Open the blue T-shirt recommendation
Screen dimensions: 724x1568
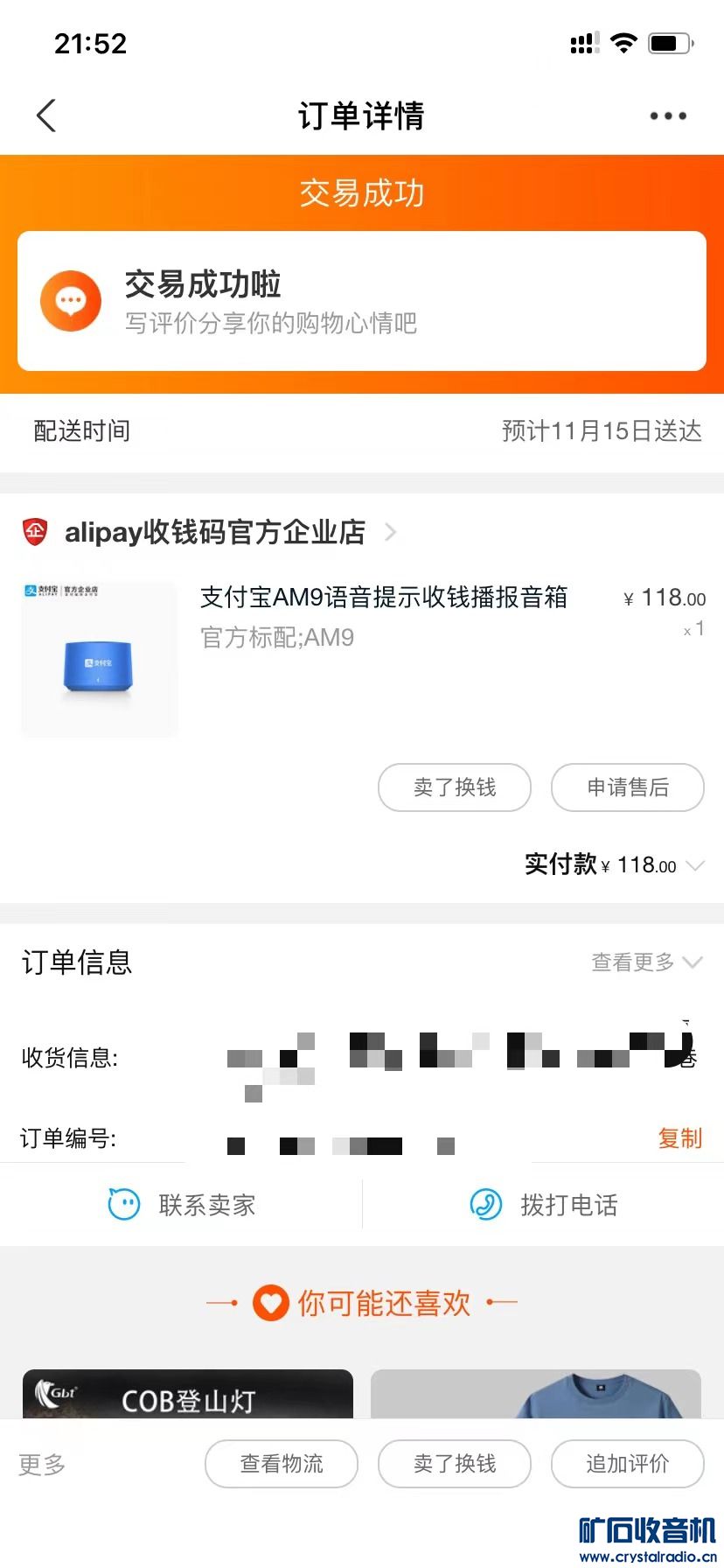[536, 1395]
